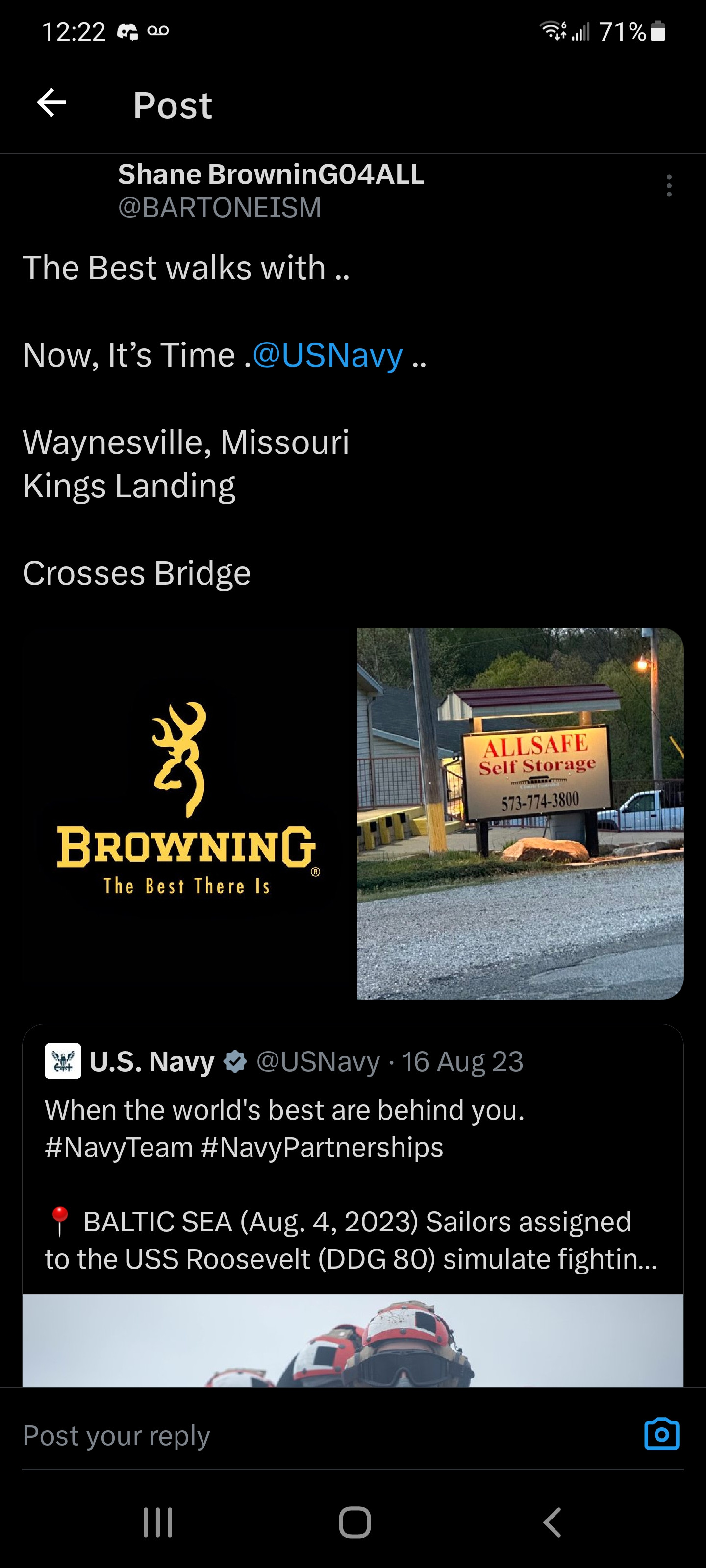Image resolution: width=706 pixels, height=1568 pixels.
Task: Open the @USNavy mention link
Action: click(x=328, y=355)
